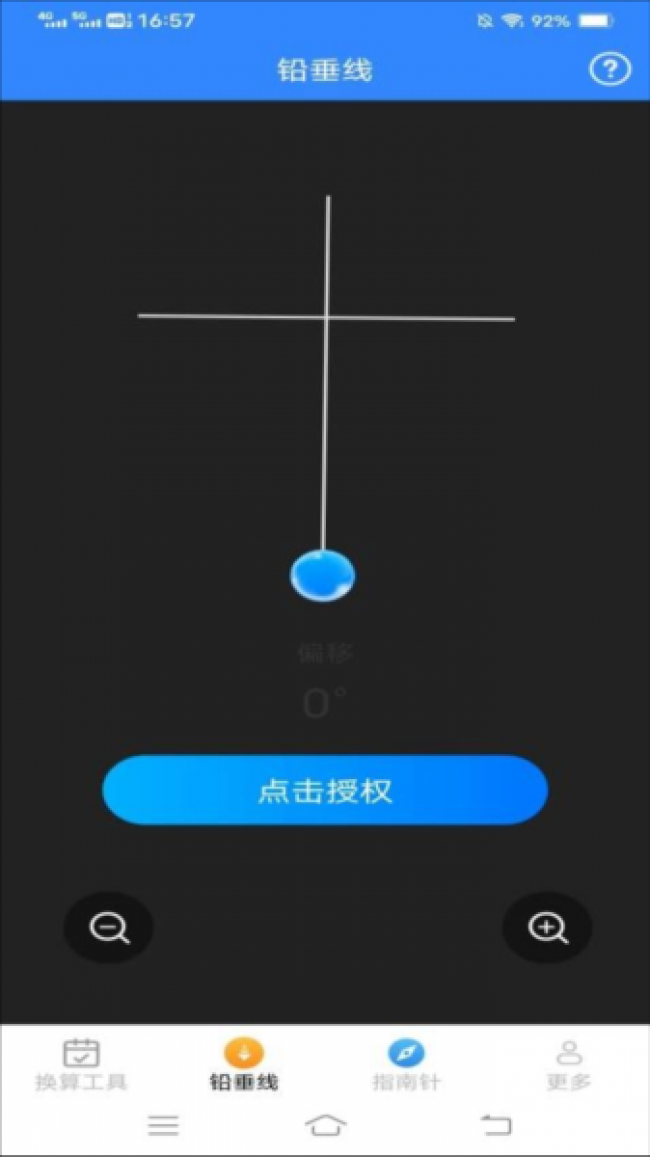Tap the 点击授权 button
Image resolution: width=650 pixels, height=1157 pixels.
pyautogui.click(x=325, y=790)
